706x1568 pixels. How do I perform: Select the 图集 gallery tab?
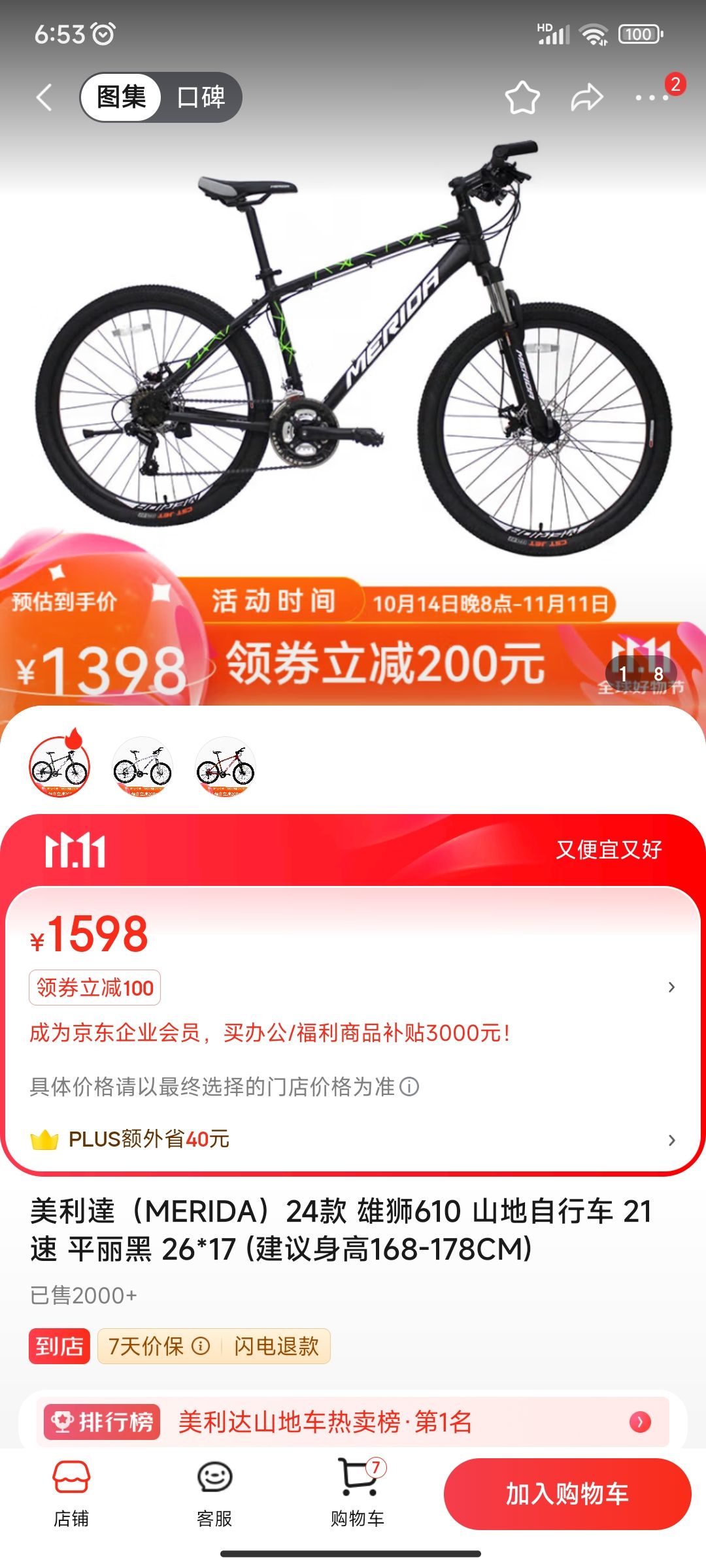coord(122,97)
